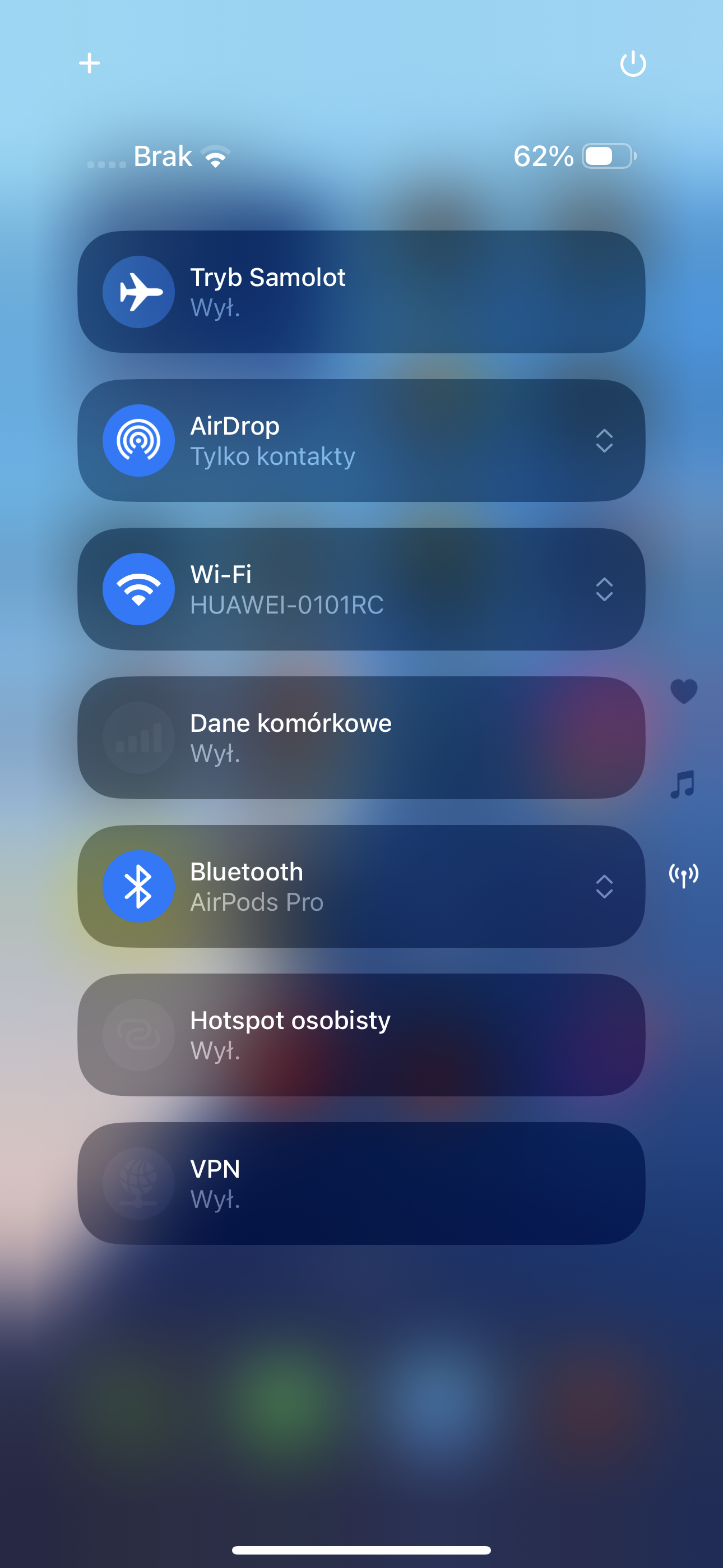The image size is (723, 1568).
Task: Select the connectivity antenna page indicator
Action: coord(683,875)
